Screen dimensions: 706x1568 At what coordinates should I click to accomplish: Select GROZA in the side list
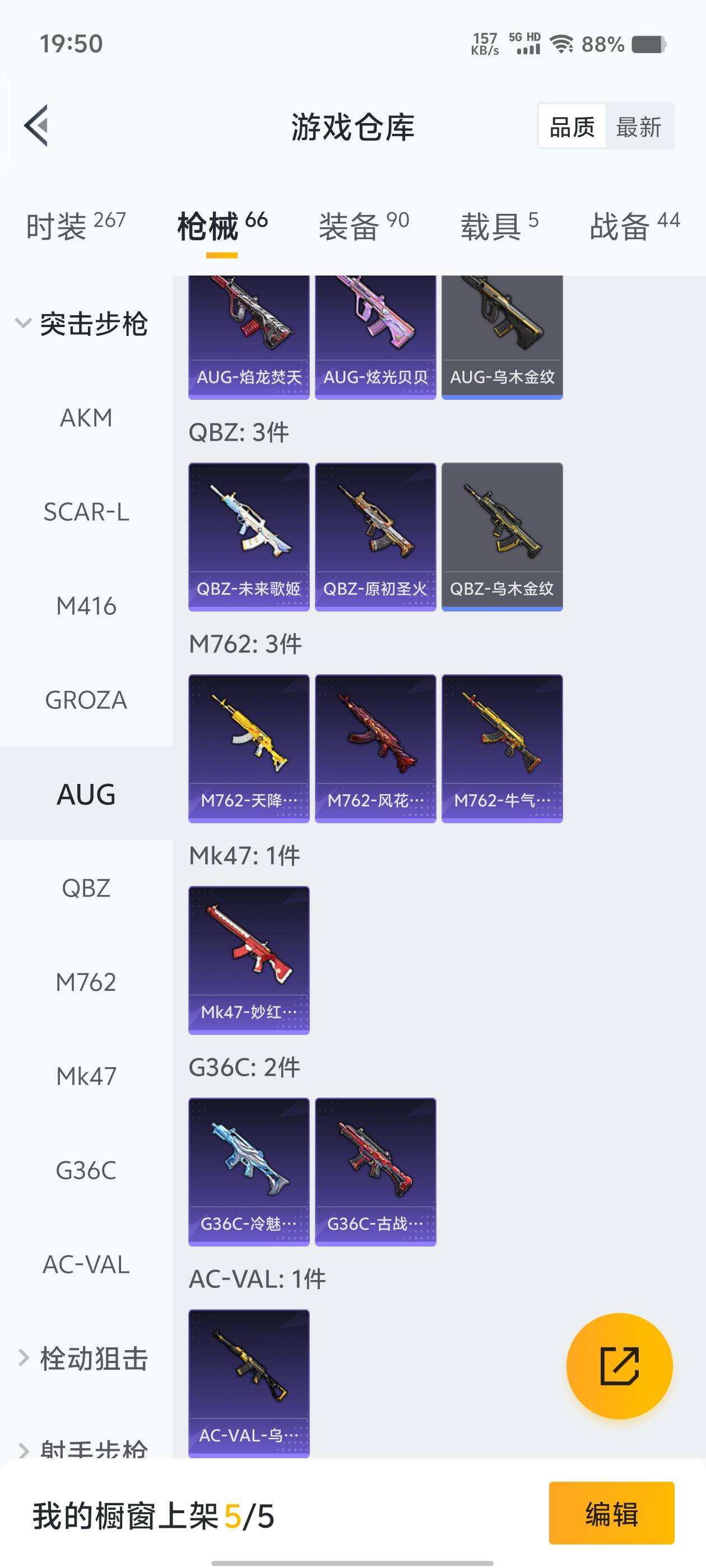[86, 700]
